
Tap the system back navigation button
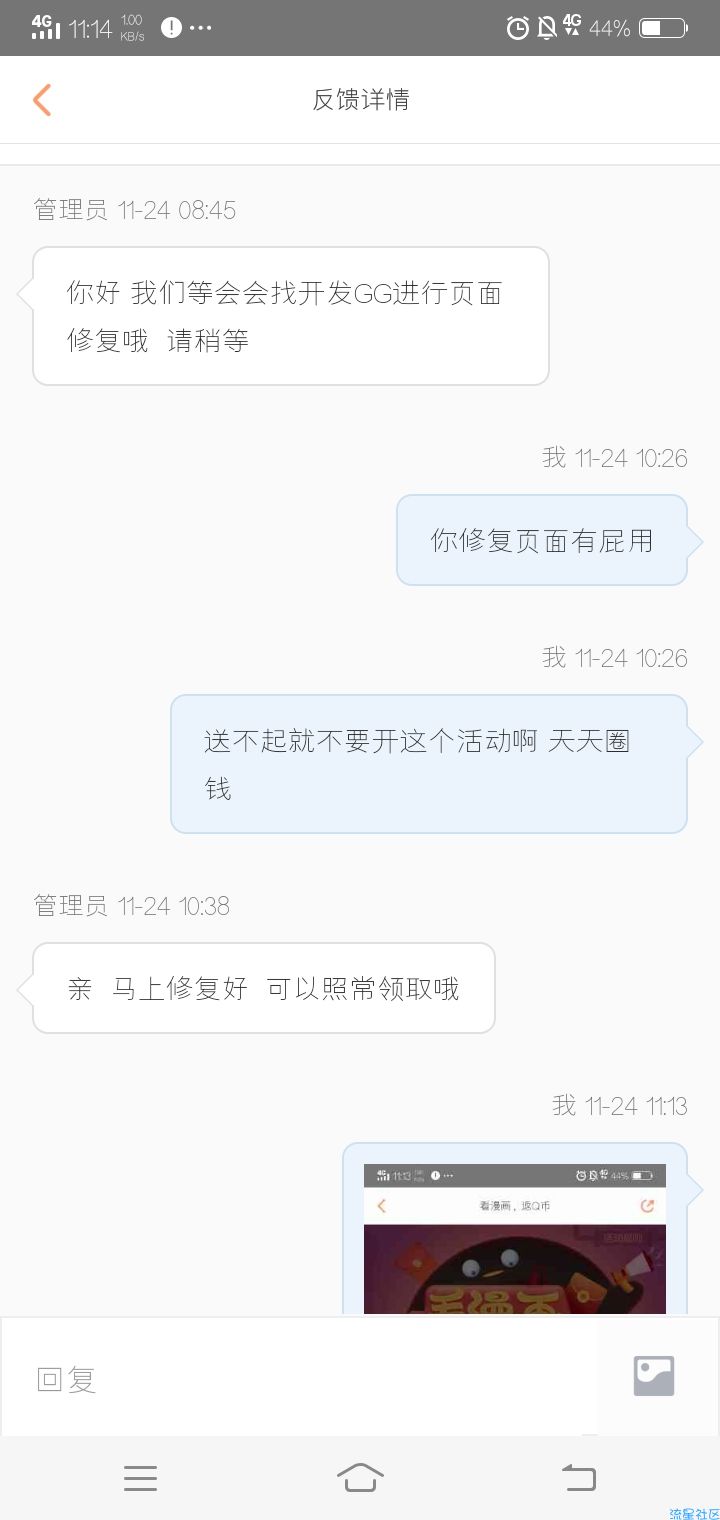click(x=578, y=1478)
